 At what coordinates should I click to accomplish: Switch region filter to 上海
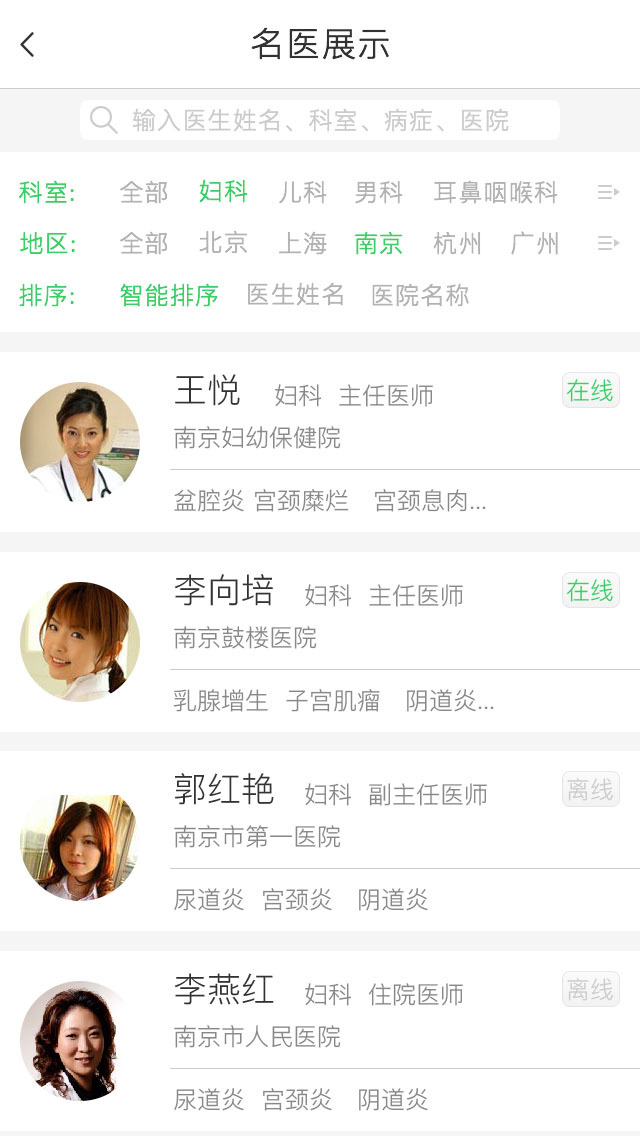[x=302, y=244]
